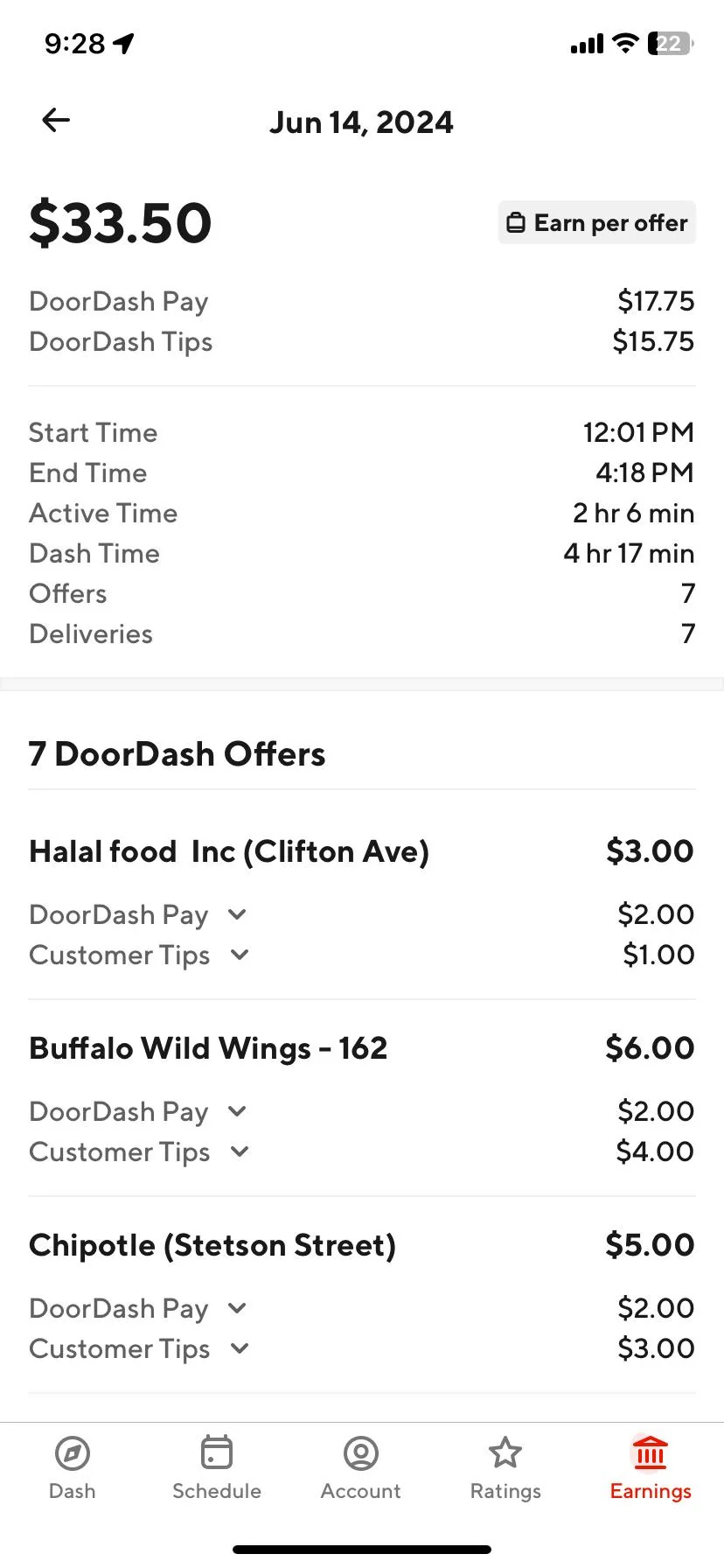724x1568 pixels.
Task: Expand Customer Tips for Halal food offer
Action: pos(239,955)
